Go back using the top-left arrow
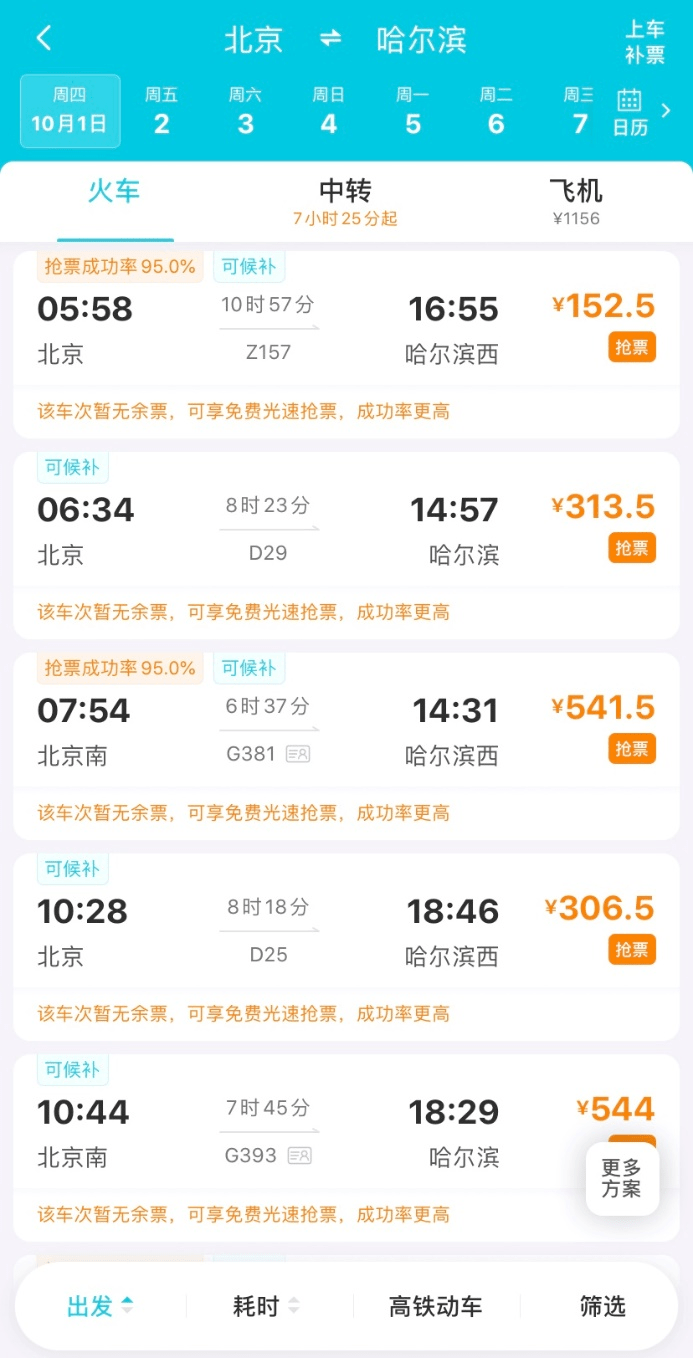Viewport: 693px width, 1358px height. pos(44,39)
